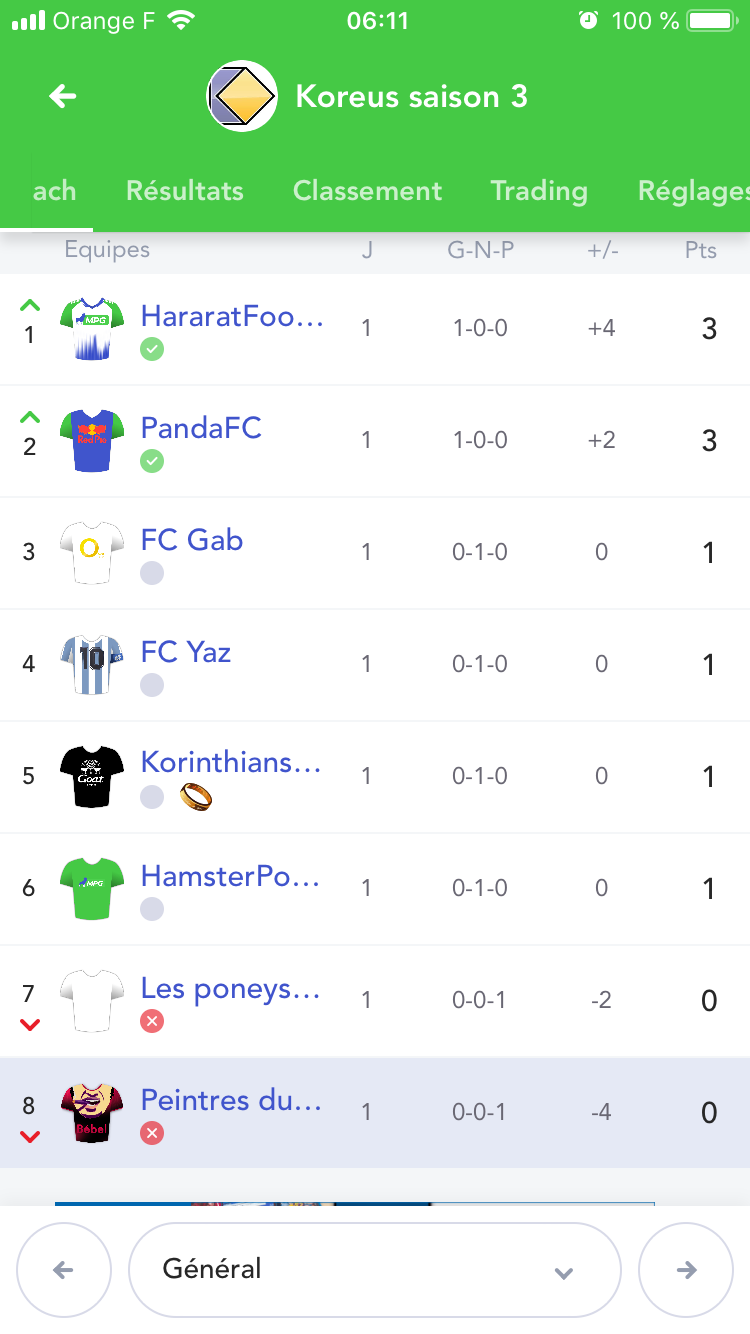
Task: Open the Classement tab
Action: 367,191
